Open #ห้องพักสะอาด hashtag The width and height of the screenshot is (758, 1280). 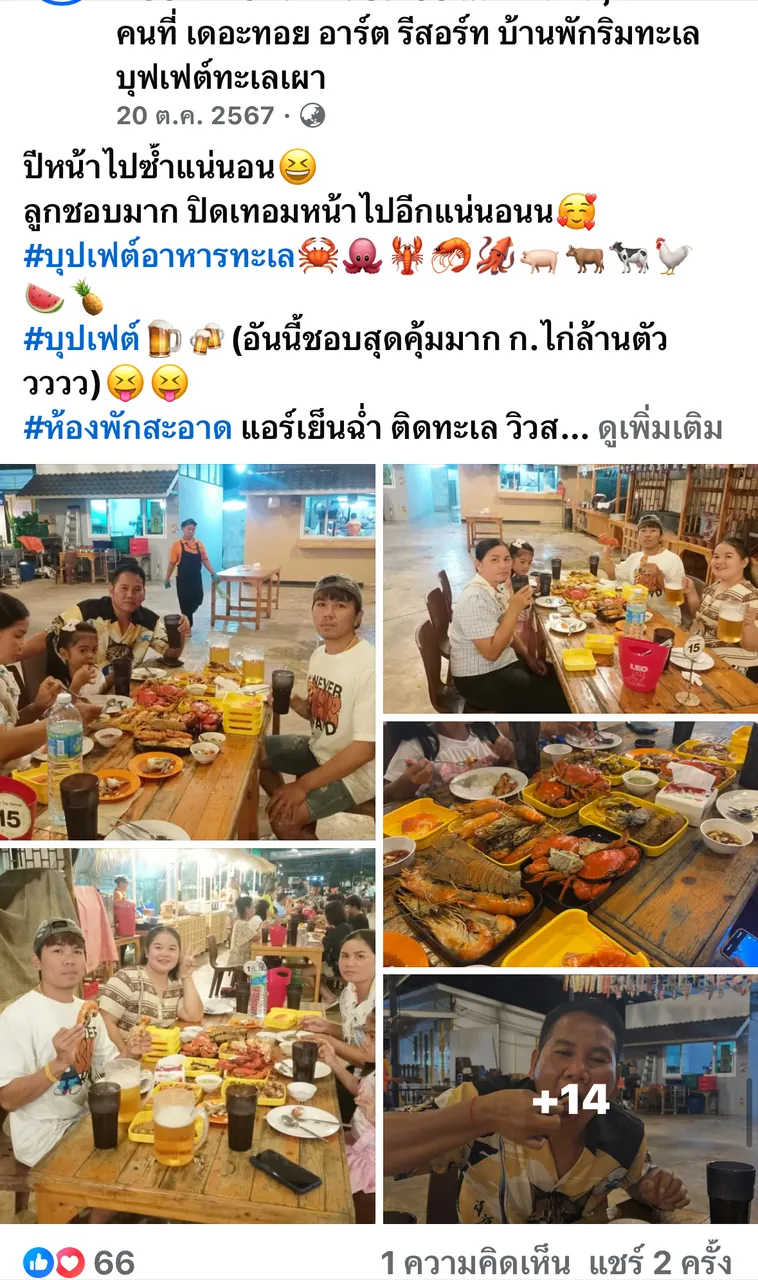click(x=127, y=429)
